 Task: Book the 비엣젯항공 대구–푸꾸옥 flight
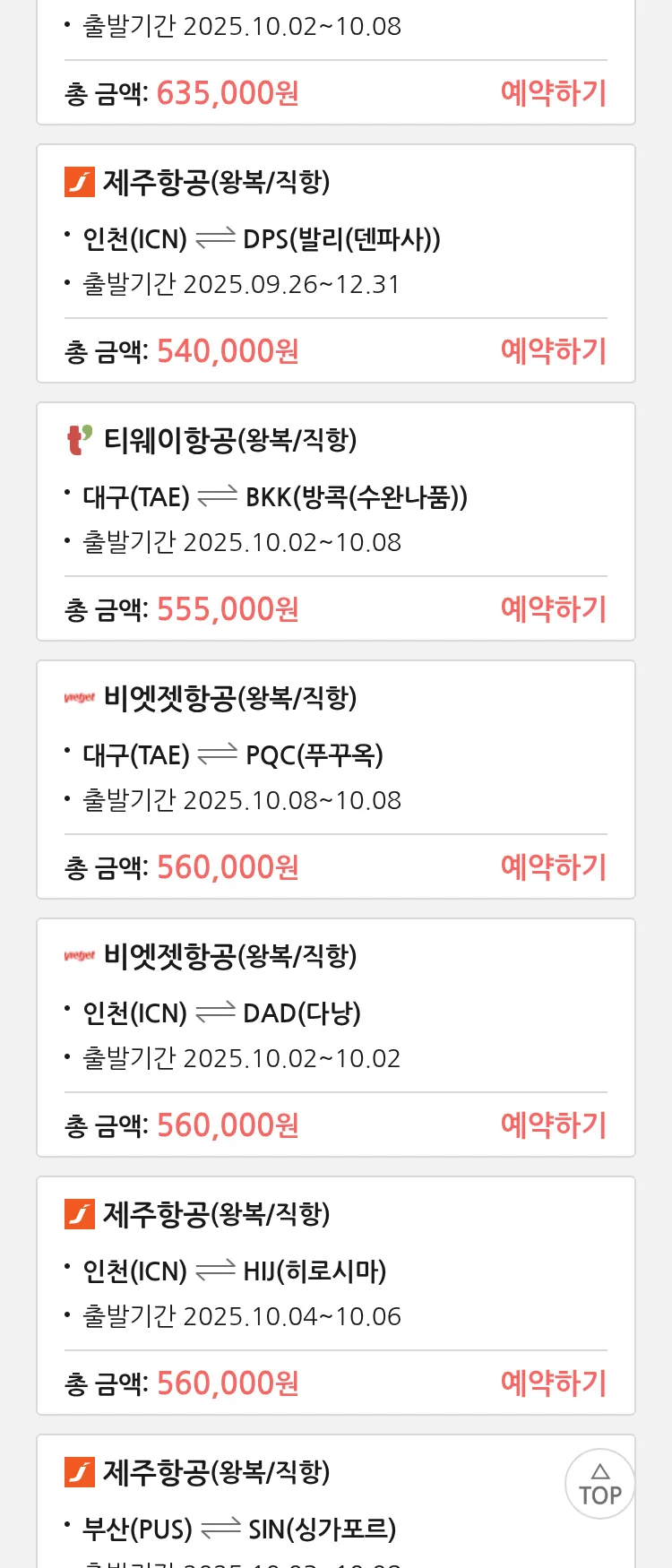point(553,867)
